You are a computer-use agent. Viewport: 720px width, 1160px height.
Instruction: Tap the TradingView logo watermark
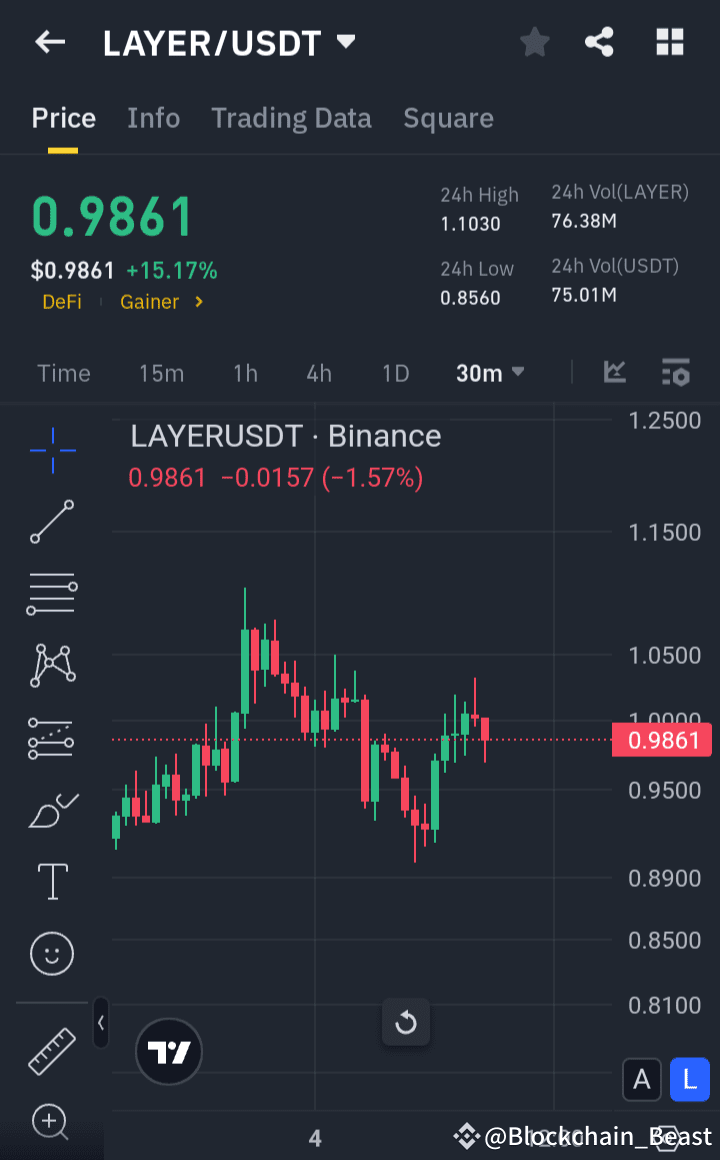(x=168, y=1052)
